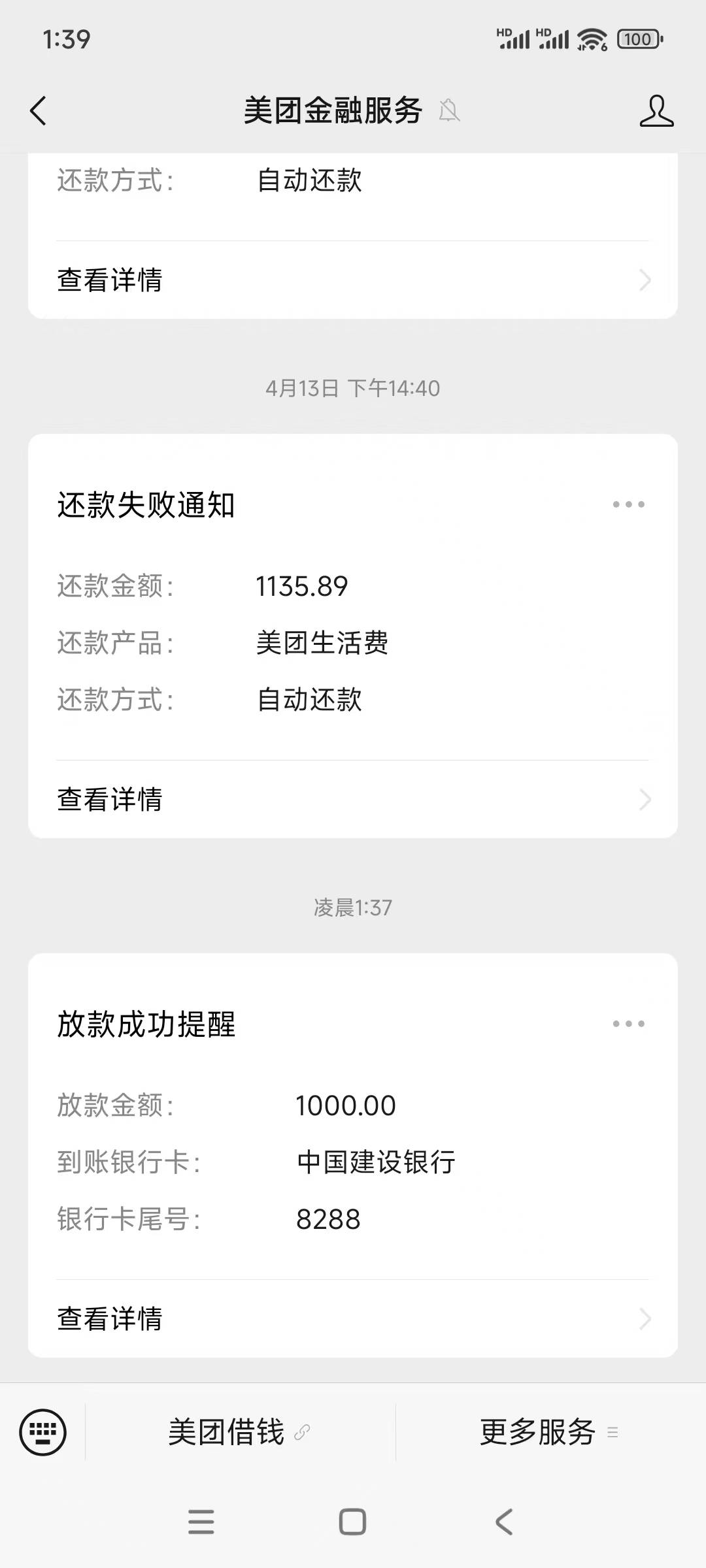Go back from 美团金融服务 chat
Image resolution: width=706 pixels, height=1568 pixels.
click(39, 110)
